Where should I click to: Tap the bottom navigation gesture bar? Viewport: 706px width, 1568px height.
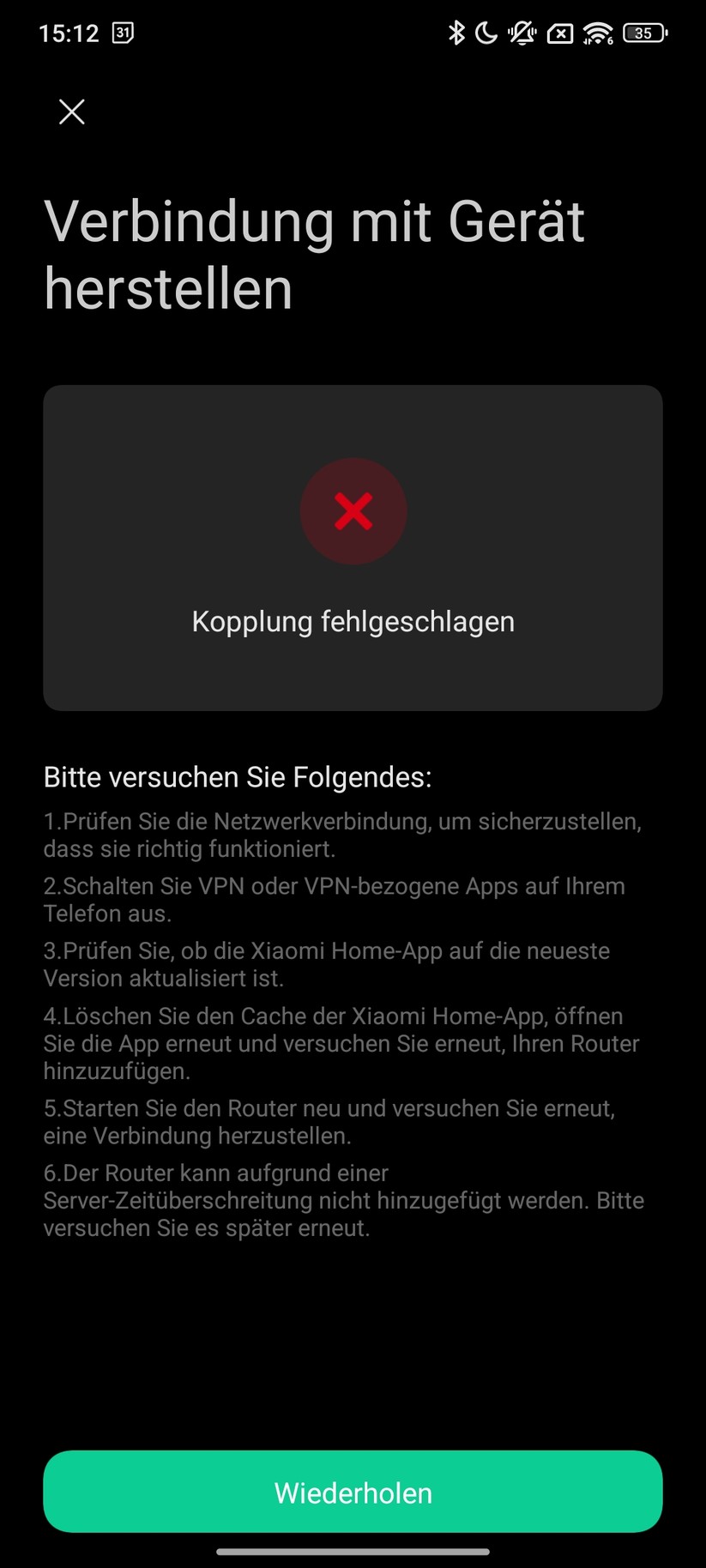(x=353, y=1544)
